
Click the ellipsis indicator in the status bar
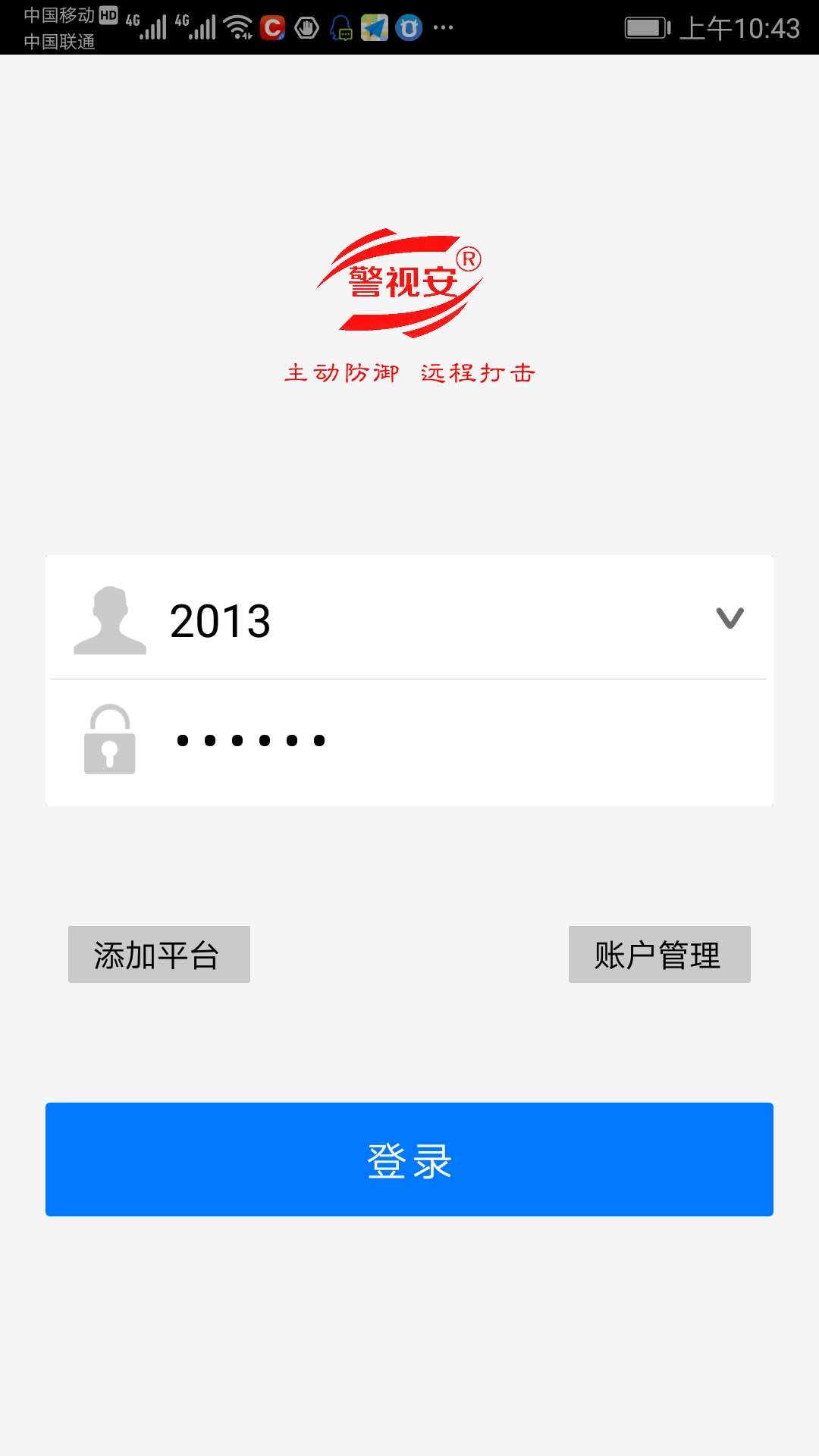[x=442, y=27]
